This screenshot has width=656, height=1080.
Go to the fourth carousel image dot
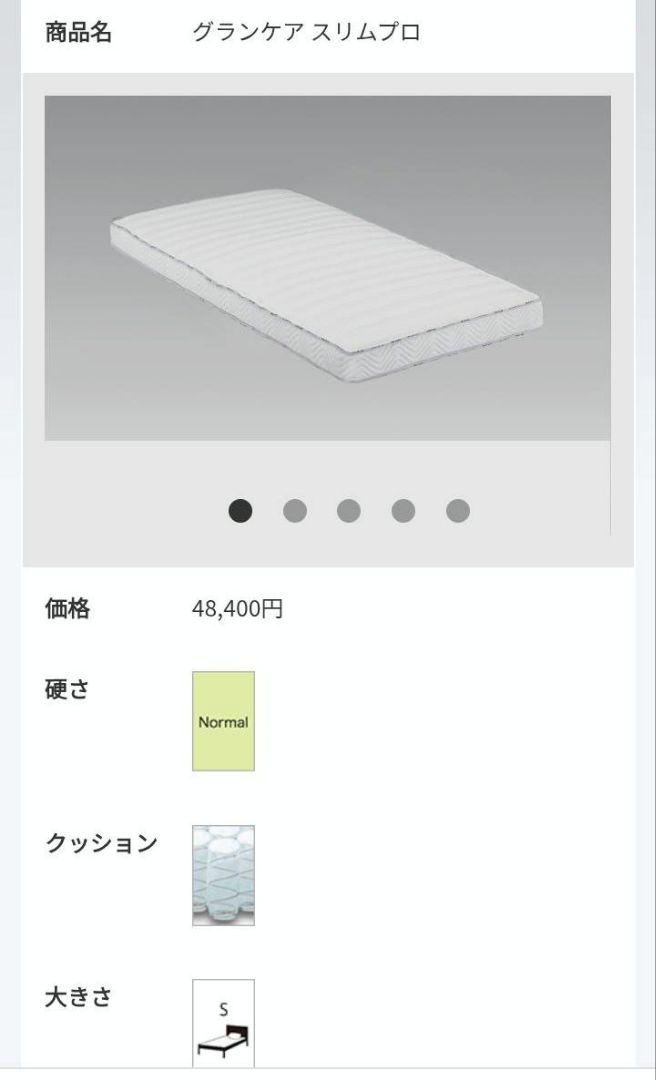[x=403, y=511]
